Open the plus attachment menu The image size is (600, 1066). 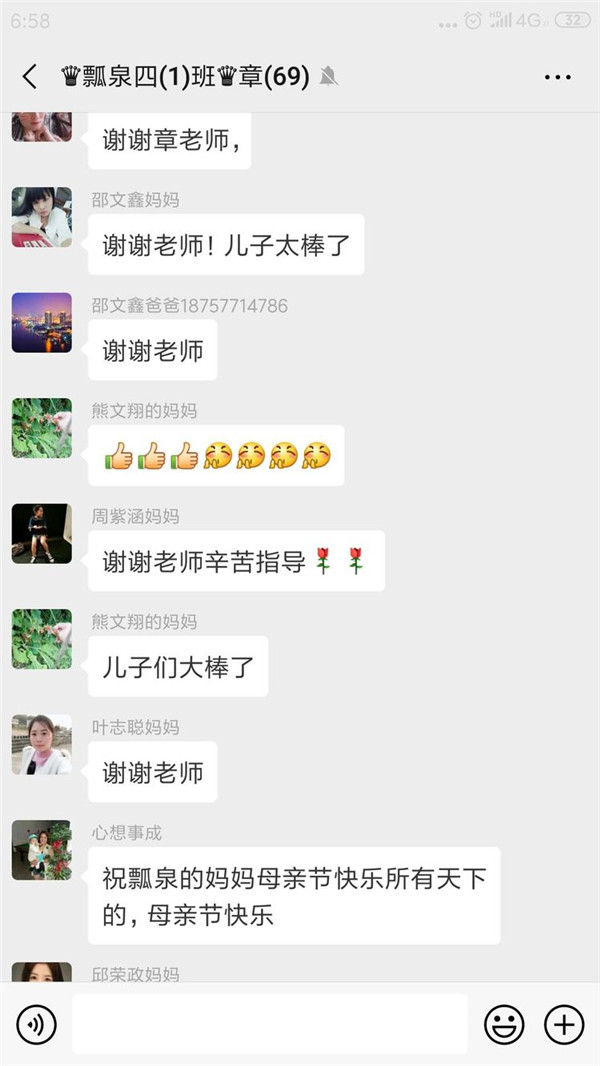(x=564, y=1024)
